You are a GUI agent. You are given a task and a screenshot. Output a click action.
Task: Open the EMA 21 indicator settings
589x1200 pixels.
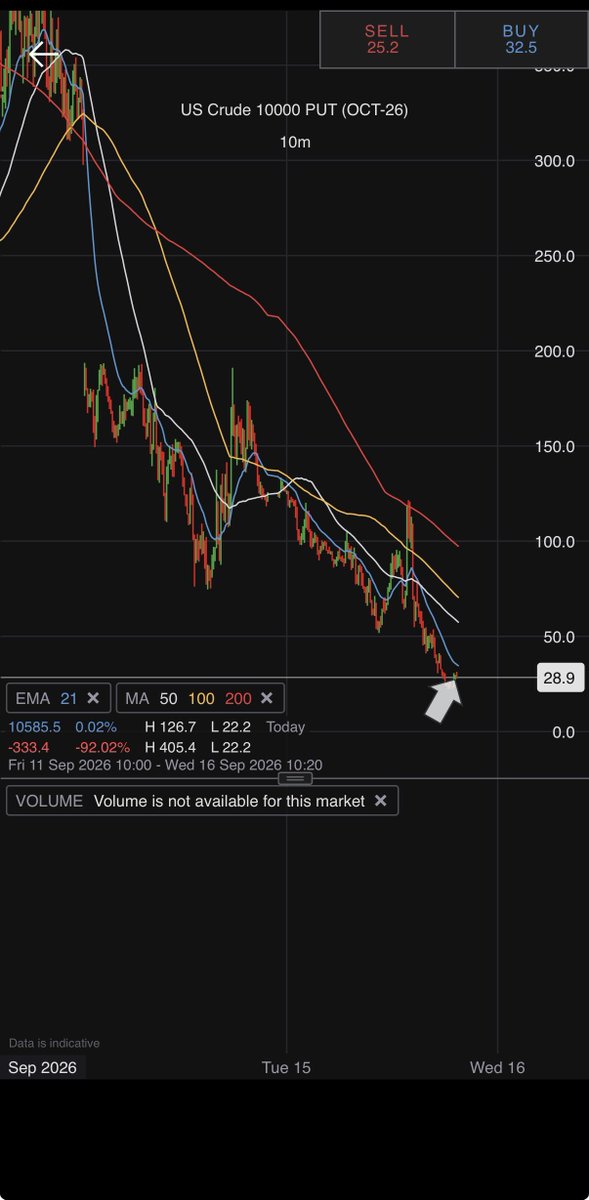(x=45, y=698)
